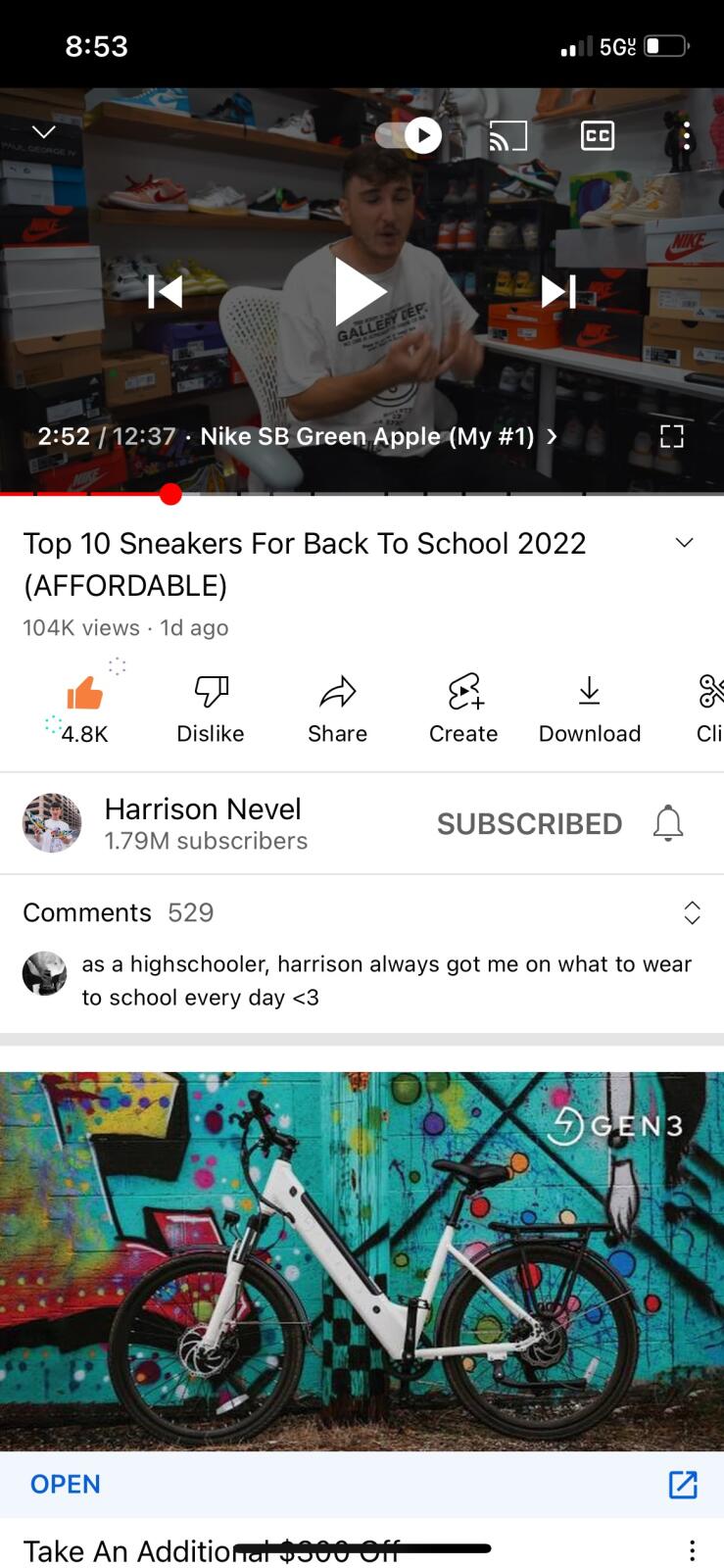
Task: Play the paused video
Action: [x=361, y=291]
